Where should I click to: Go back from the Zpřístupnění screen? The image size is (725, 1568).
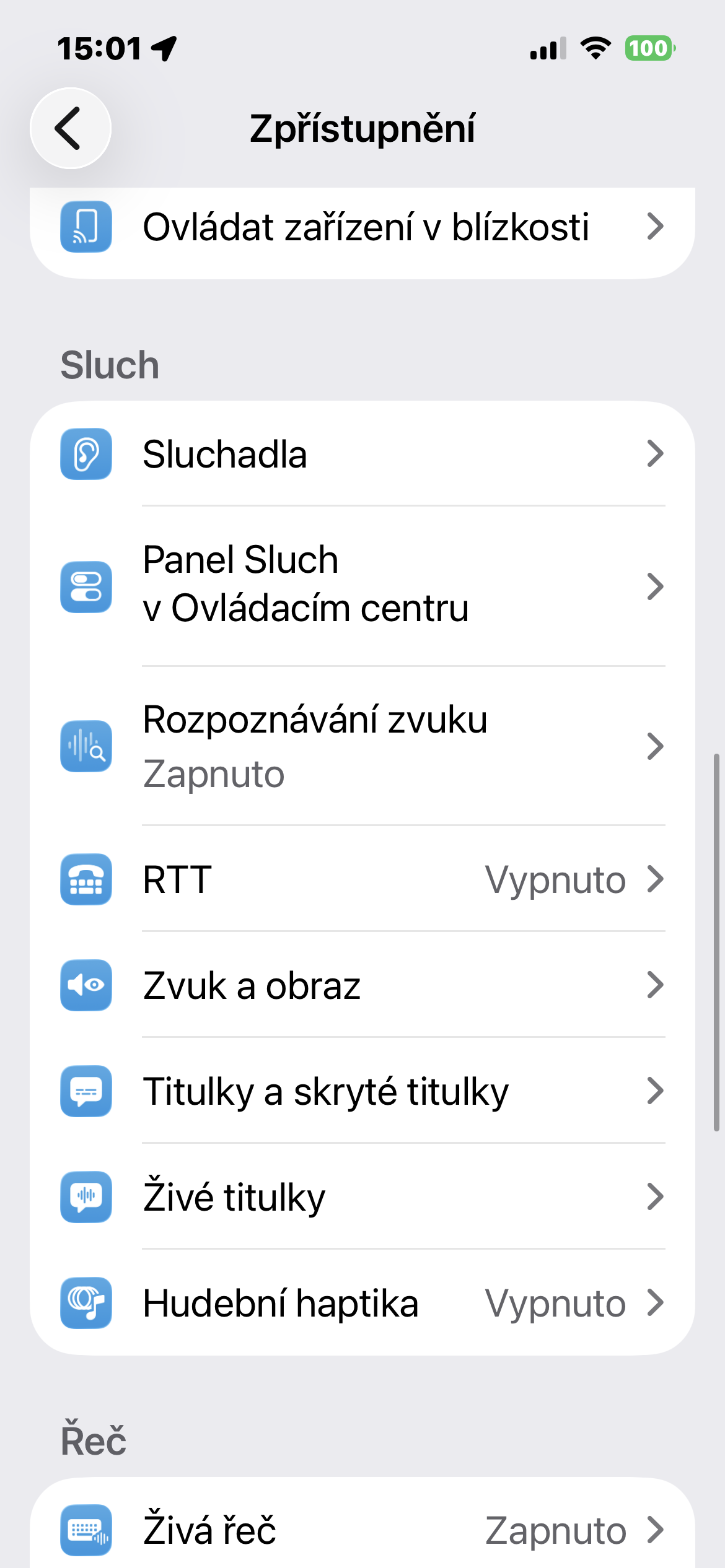tap(71, 128)
